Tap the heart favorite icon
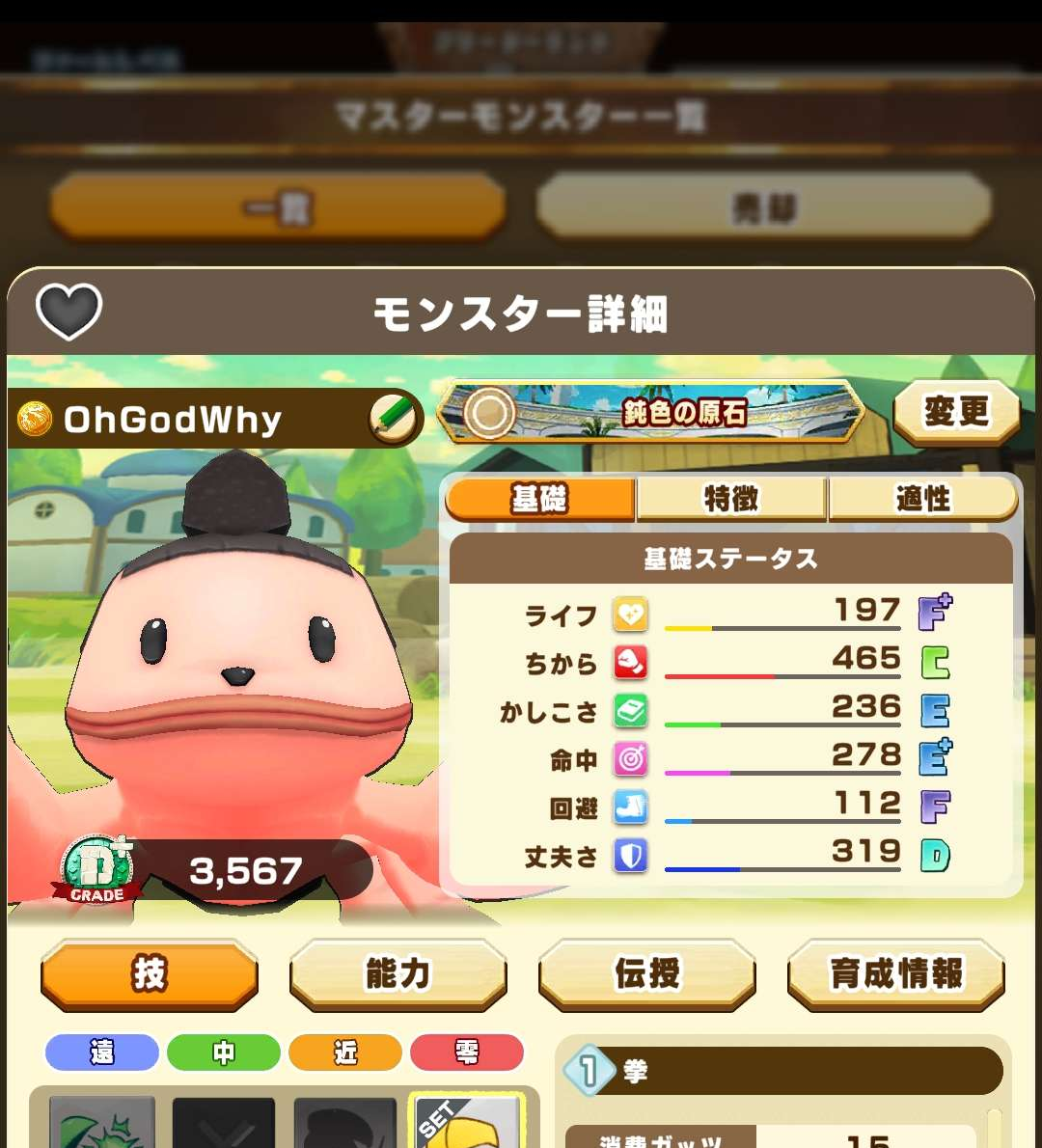This screenshot has width=1042, height=1148. point(69,311)
